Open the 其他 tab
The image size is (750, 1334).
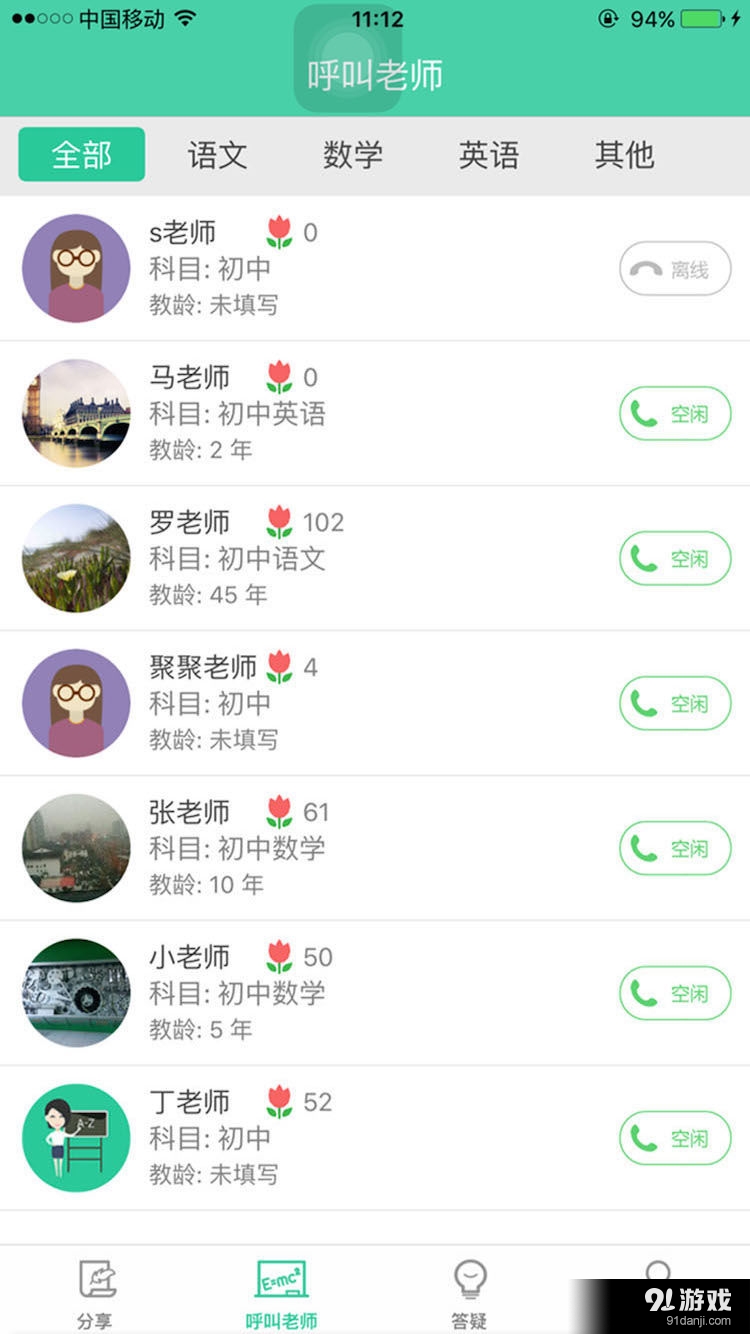coord(624,155)
